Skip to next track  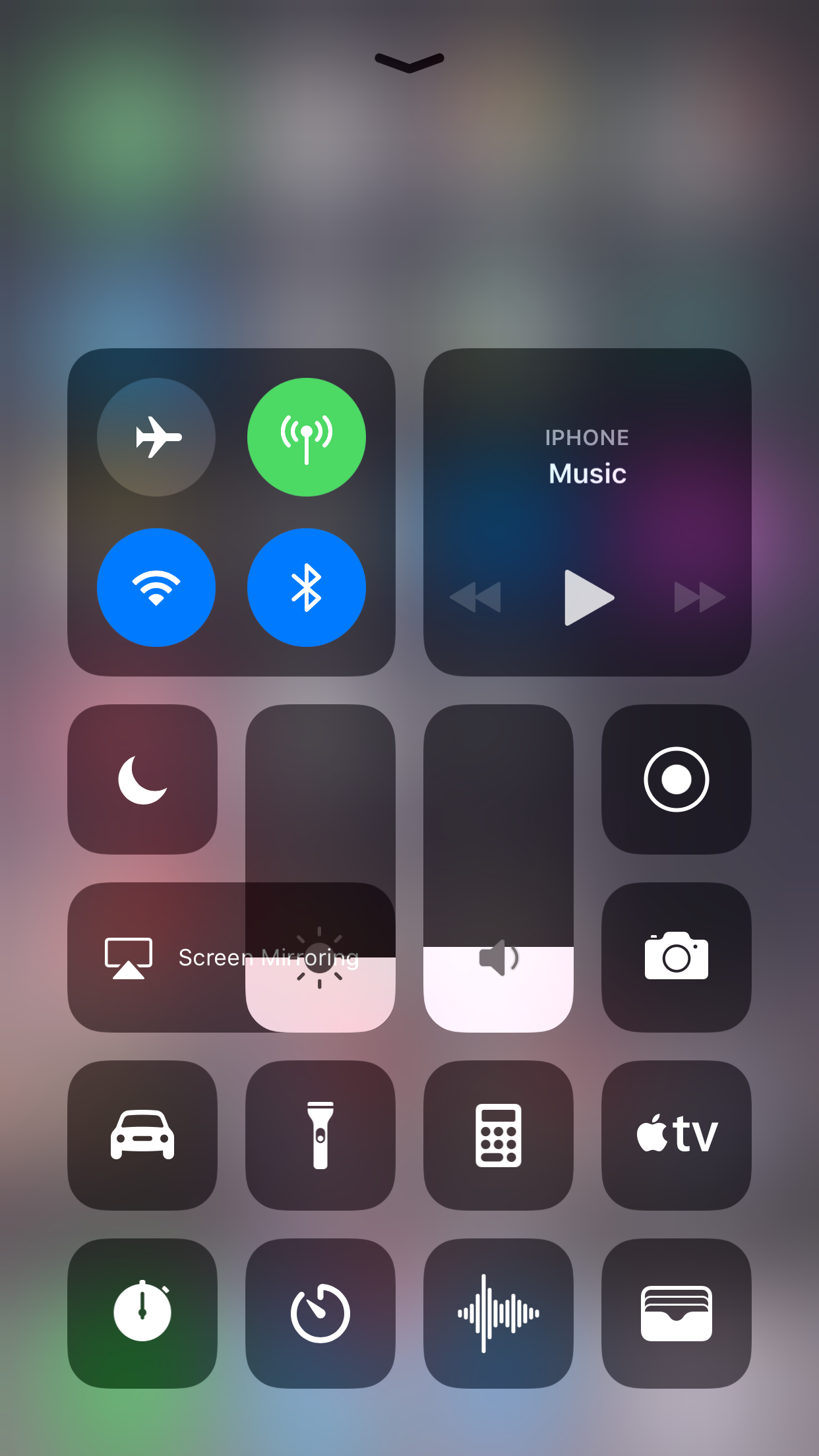699,597
